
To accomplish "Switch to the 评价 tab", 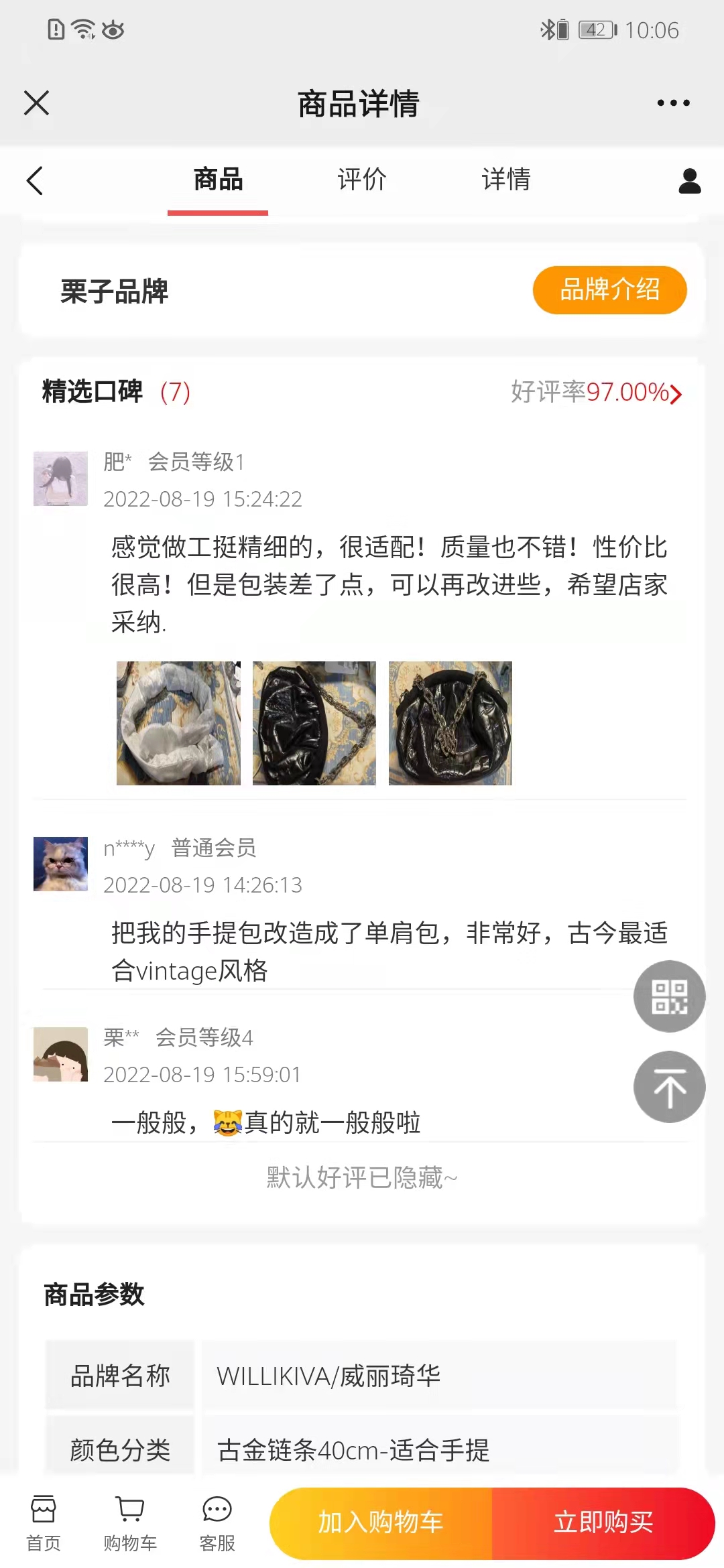I will click(362, 180).
